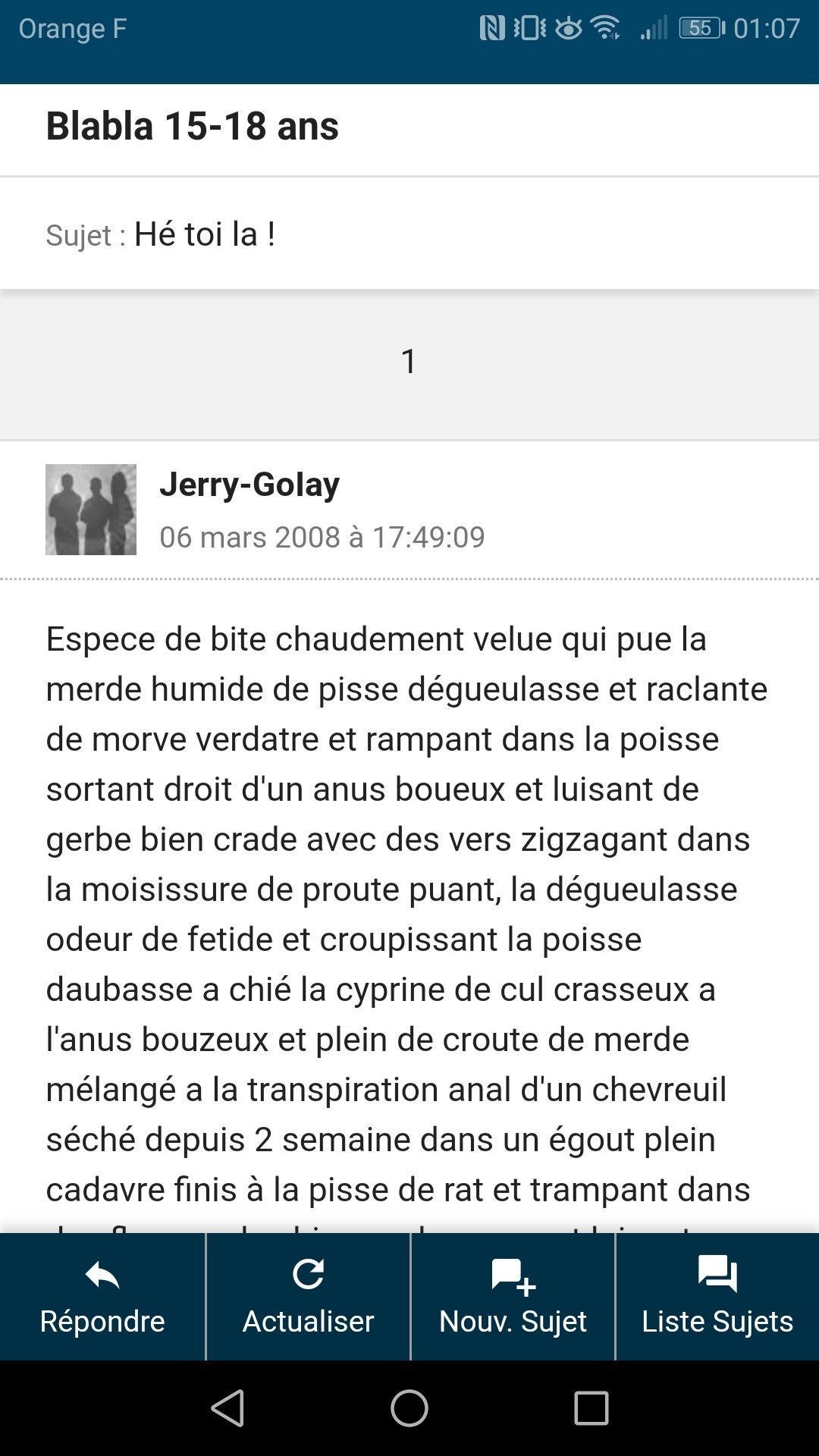This screenshot has height=1456, width=819.
Task: Go back with the system back button
Action: click(x=227, y=1408)
